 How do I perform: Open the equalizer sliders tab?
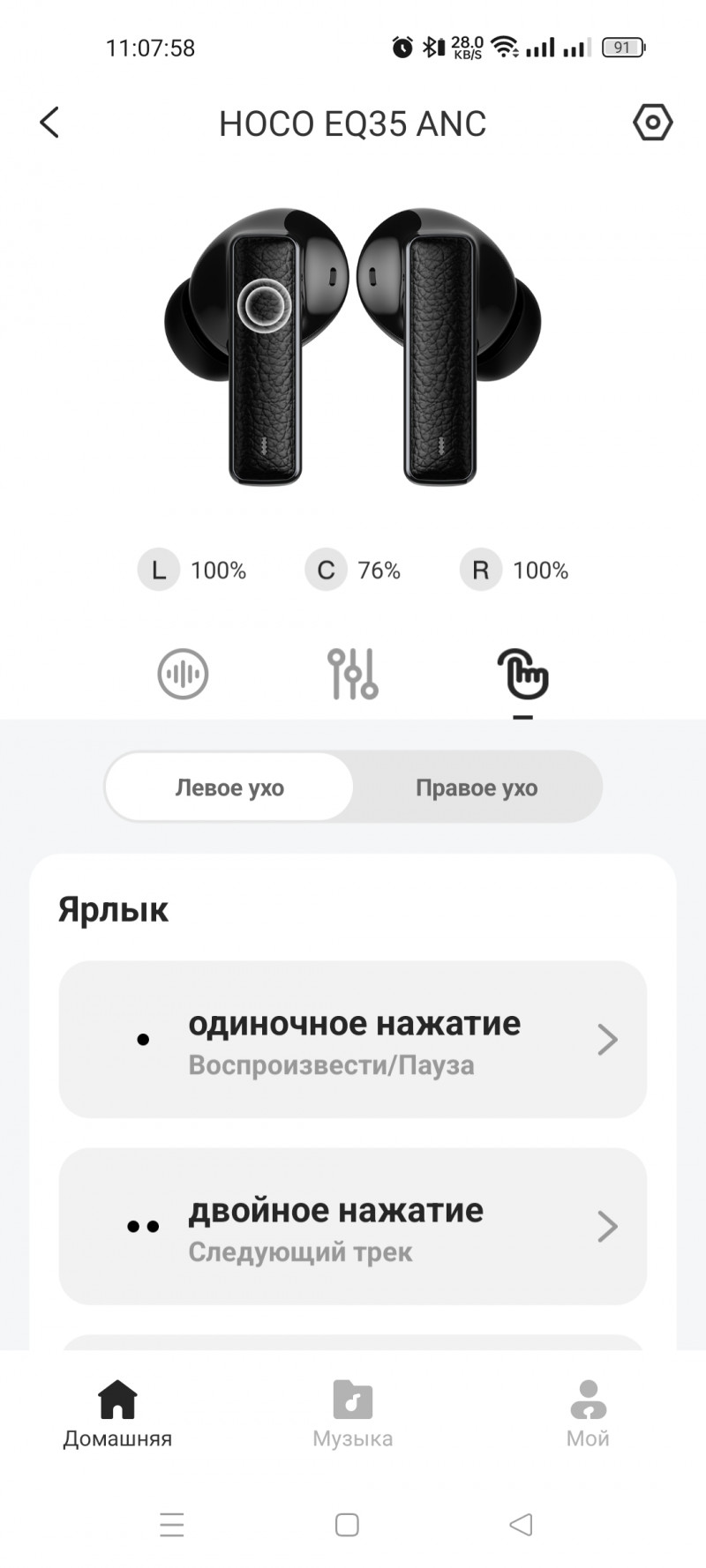click(x=353, y=674)
